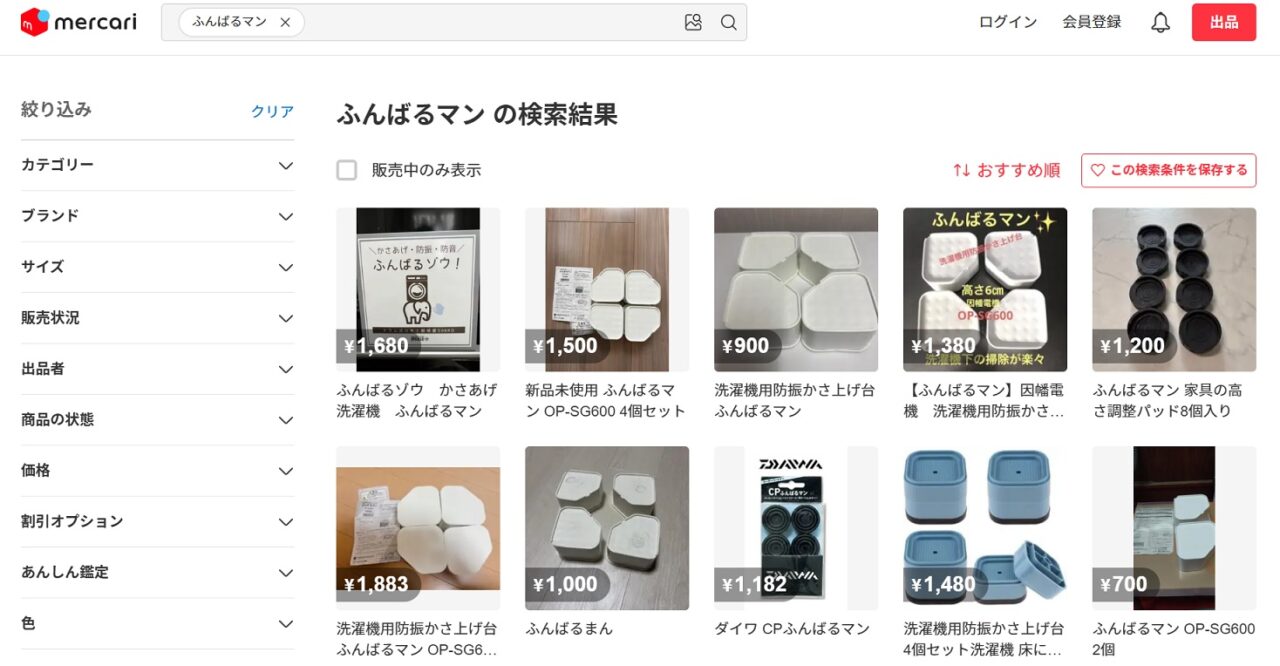
Task: Open the ¥1,200 家具の高さ調整パッド listing
Action: (x=1173, y=290)
